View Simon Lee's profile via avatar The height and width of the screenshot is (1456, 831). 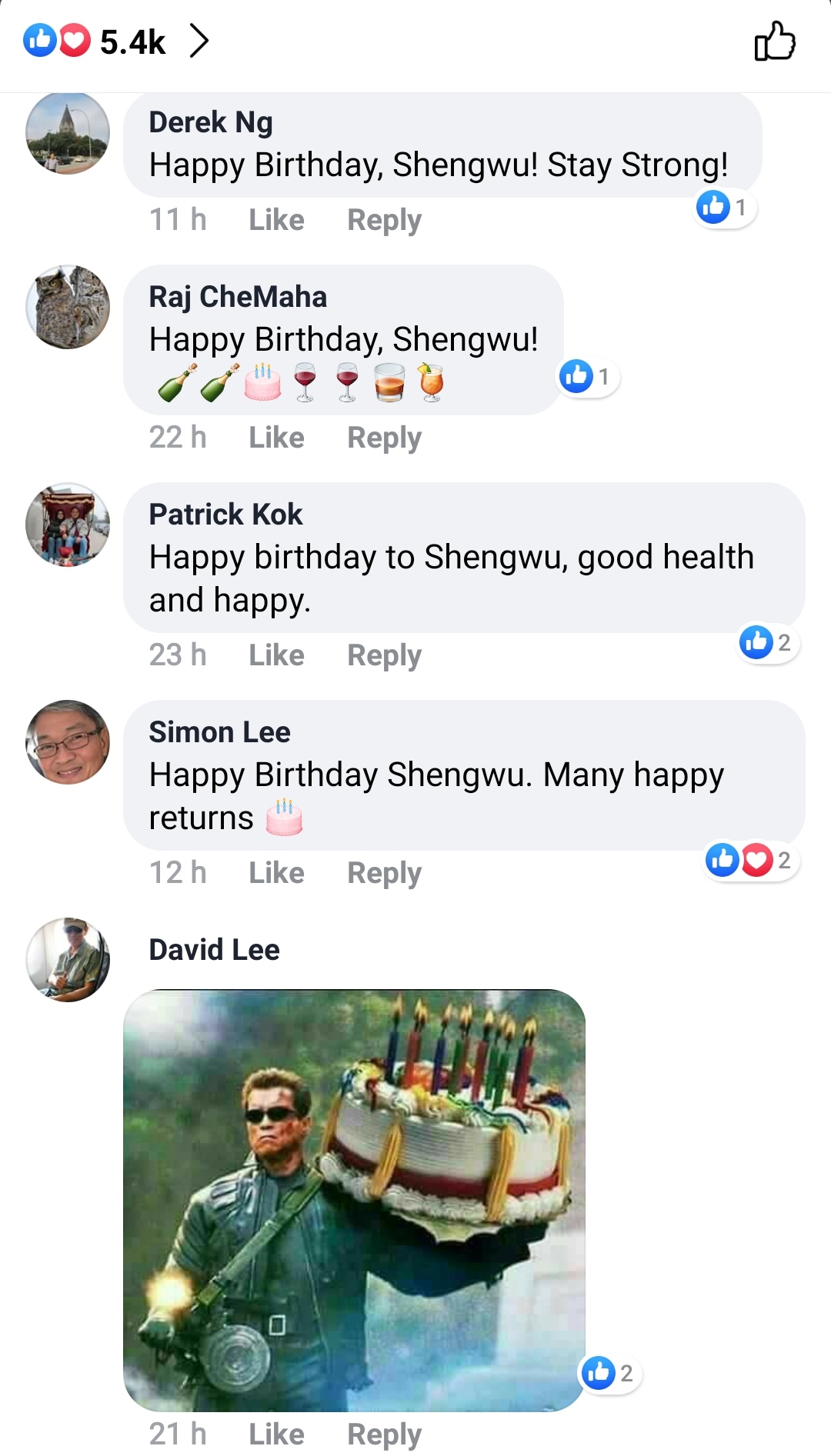point(68,742)
